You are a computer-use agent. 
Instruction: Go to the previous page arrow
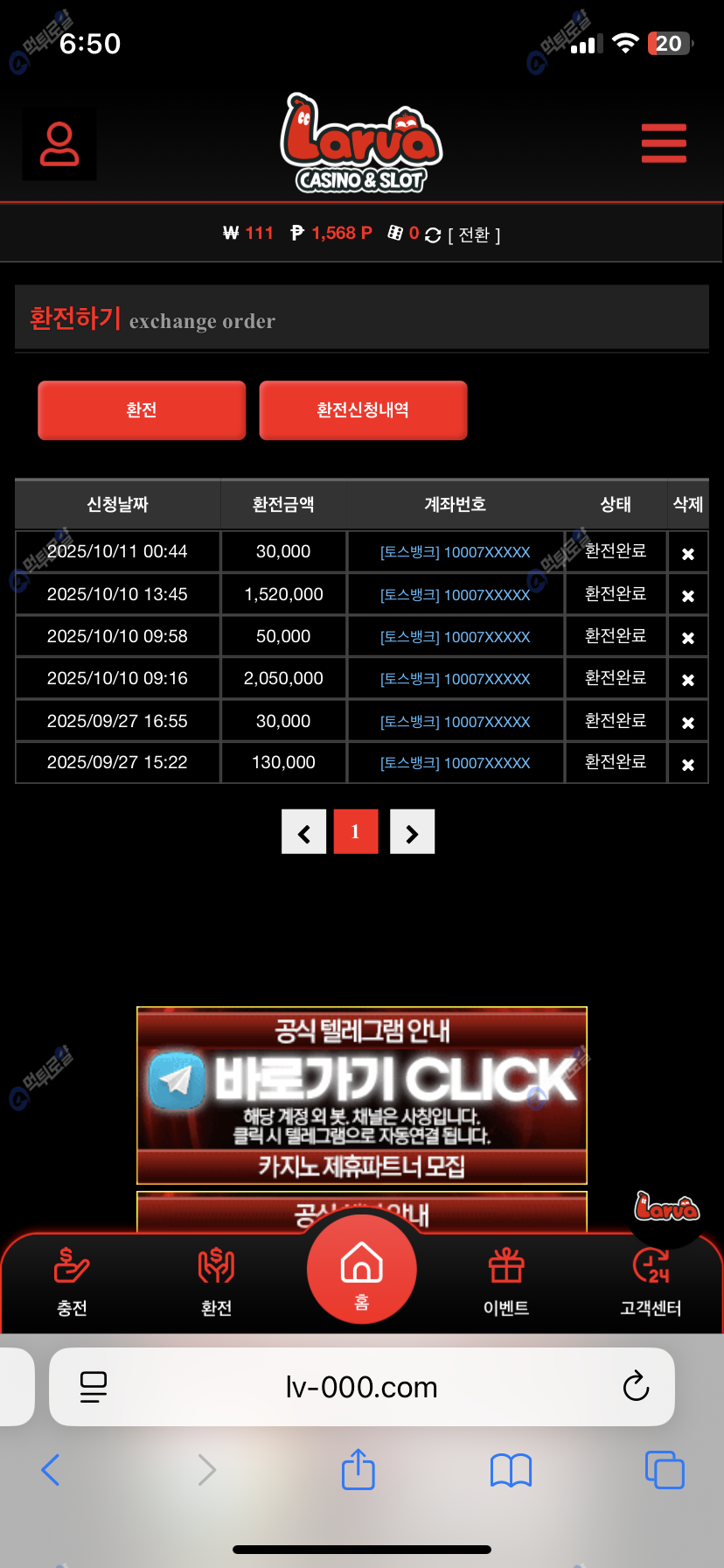click(x=304, y=832)
